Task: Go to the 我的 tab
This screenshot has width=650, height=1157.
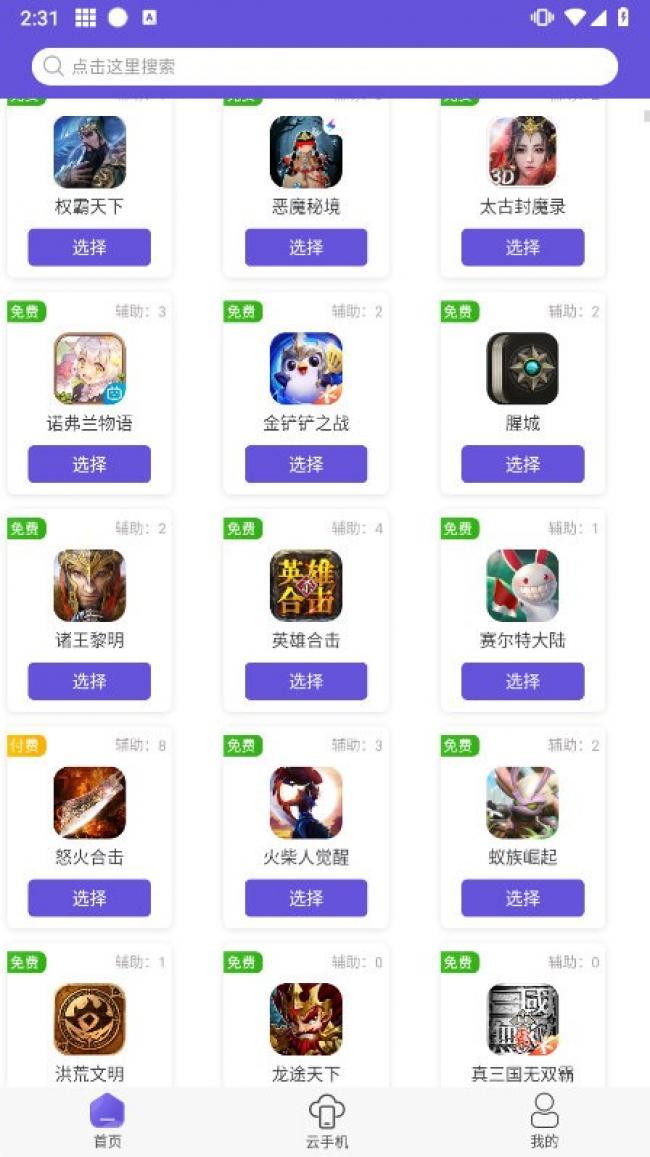Action: pyautogui.click(x=544, y=1121)
